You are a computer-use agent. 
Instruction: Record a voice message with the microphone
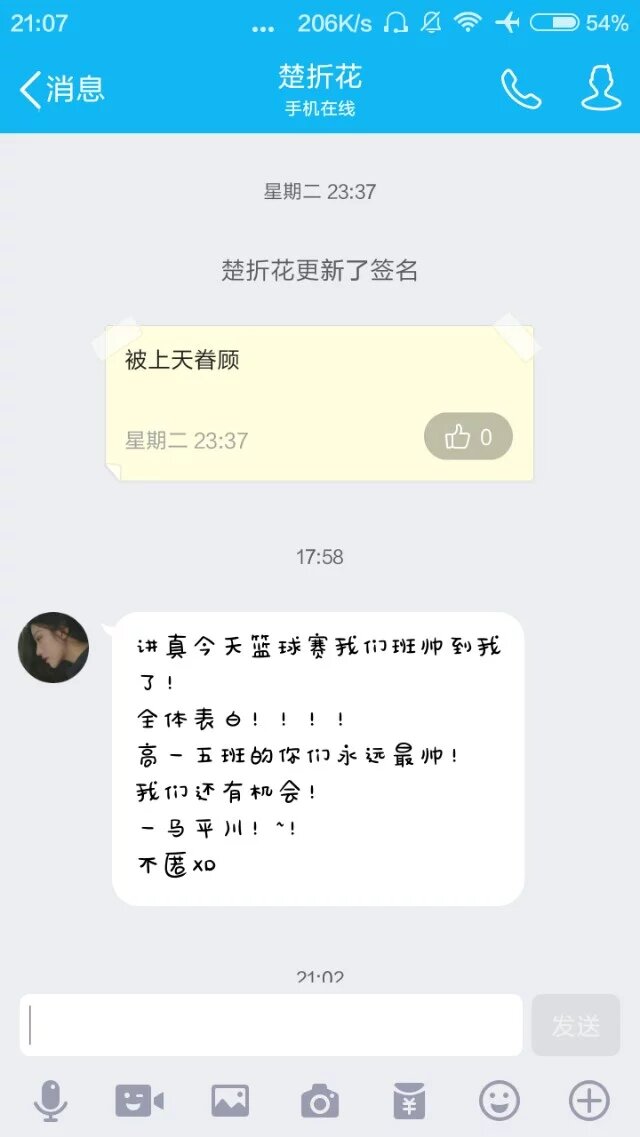(x=50, y=1102)
